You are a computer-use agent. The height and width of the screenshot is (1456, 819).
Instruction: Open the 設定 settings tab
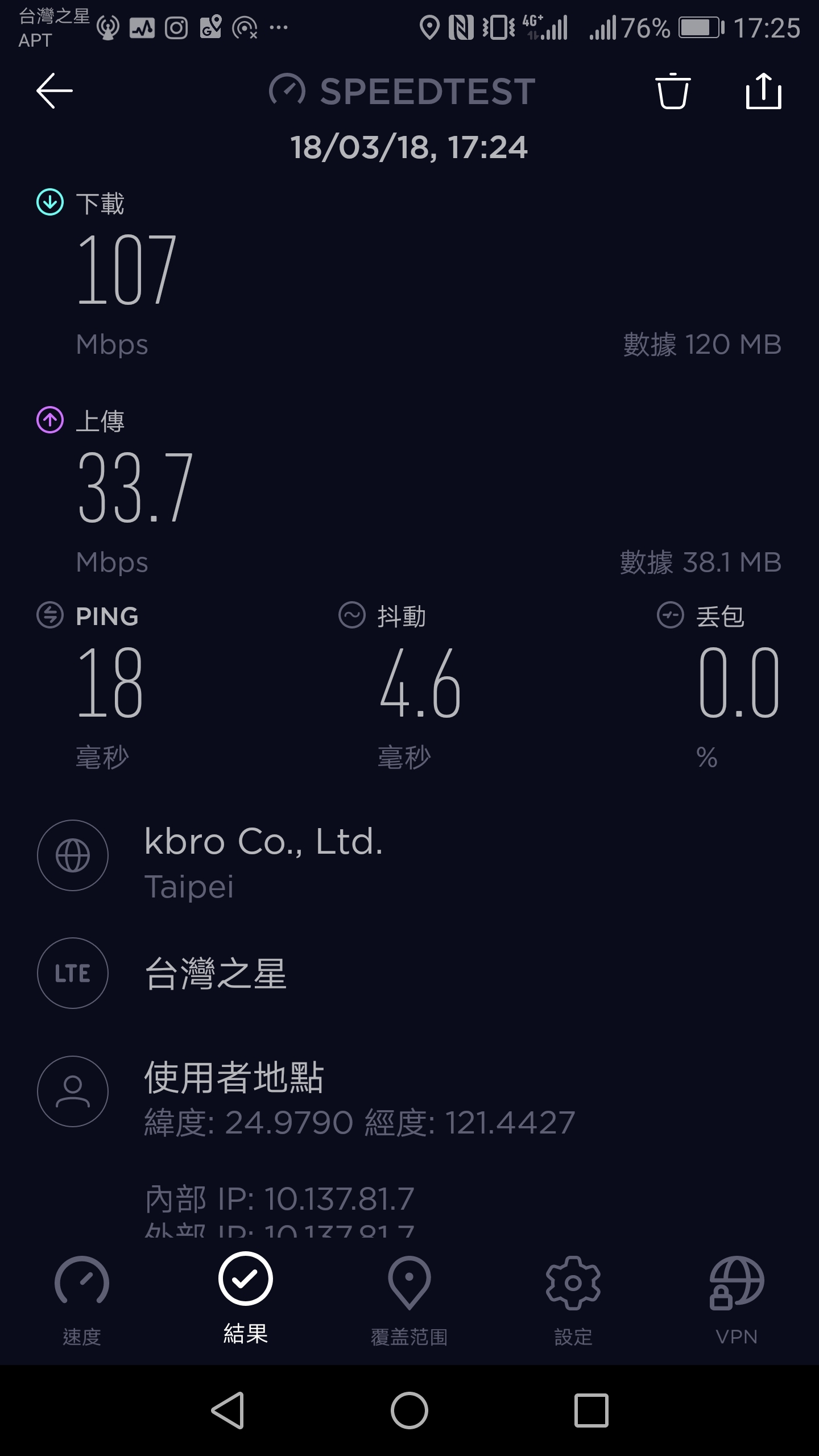(x=573, y=1300)
